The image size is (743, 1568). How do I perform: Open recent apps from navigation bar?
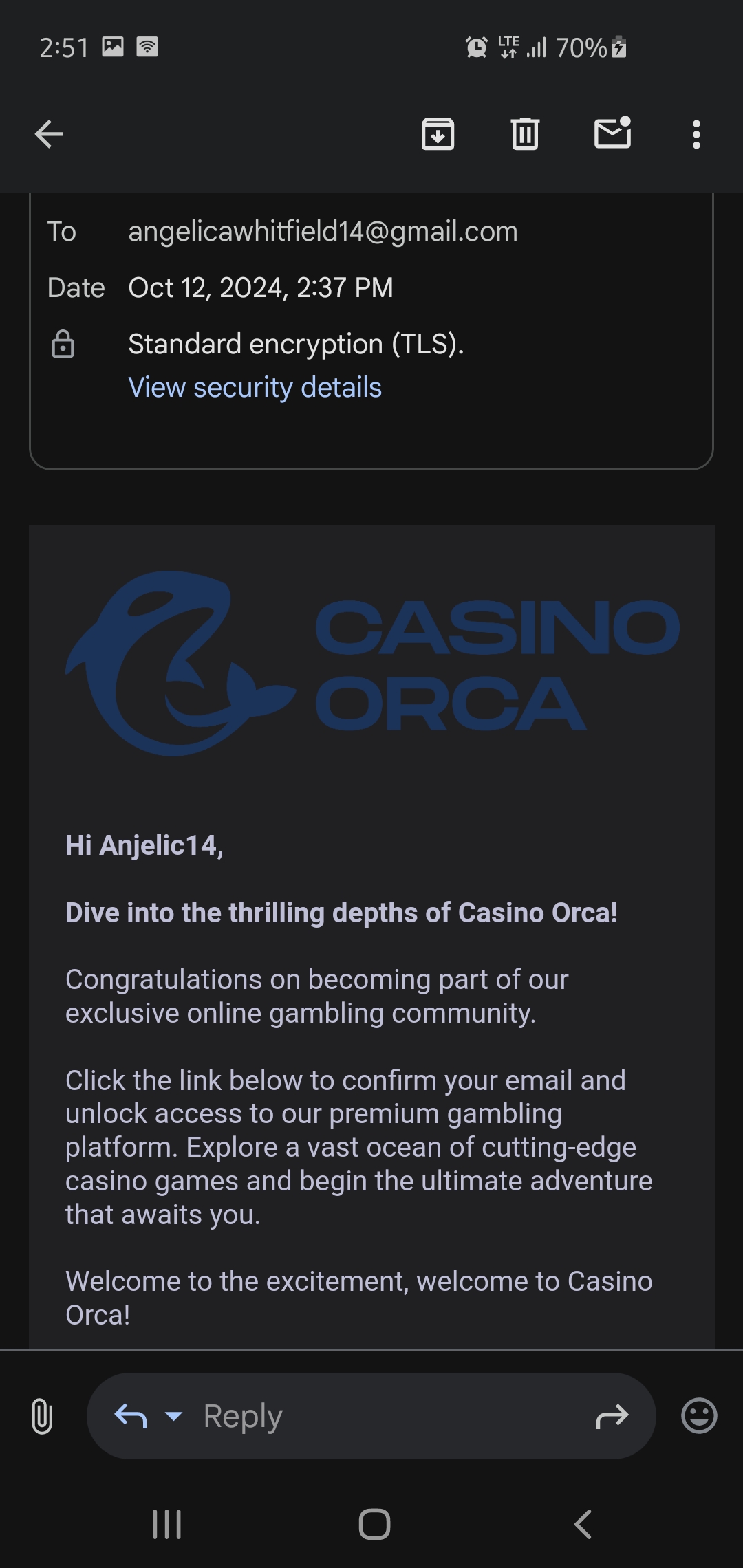coord(166,1524)
